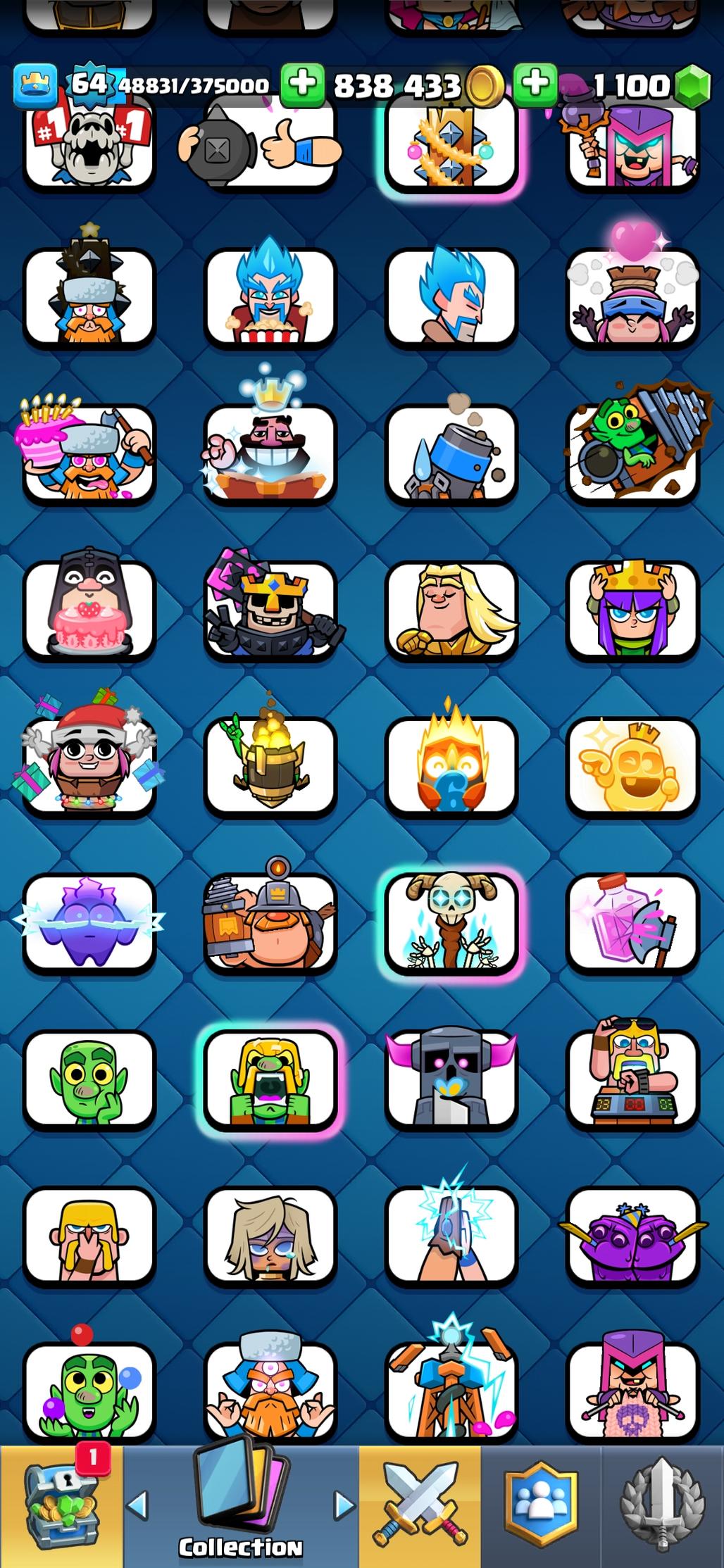Screen dimensions: 724x1568
Task: Open the events sword-and-laurel tab
Action: point(662,1507)
